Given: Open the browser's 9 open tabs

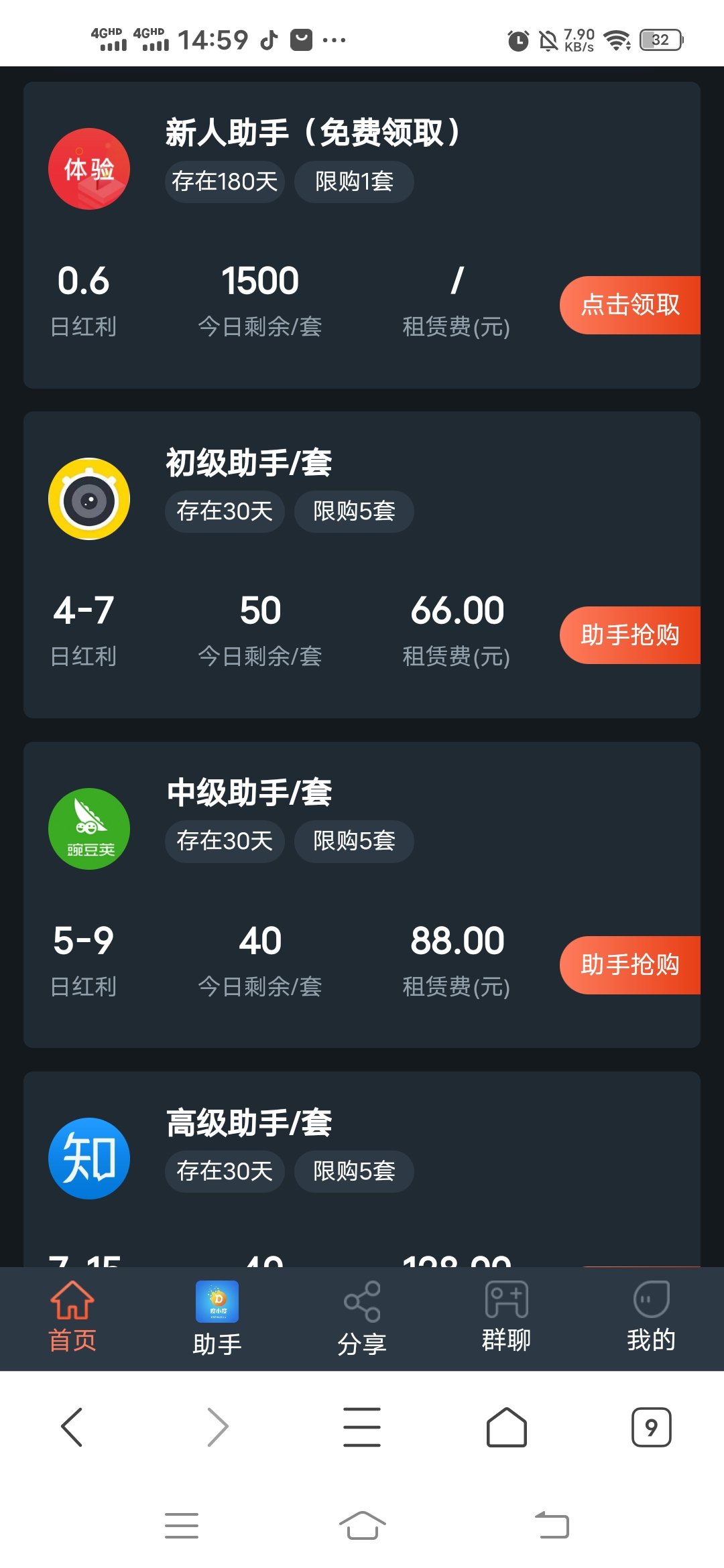Looking at the screenshot, I should [x=652, y=1427].
